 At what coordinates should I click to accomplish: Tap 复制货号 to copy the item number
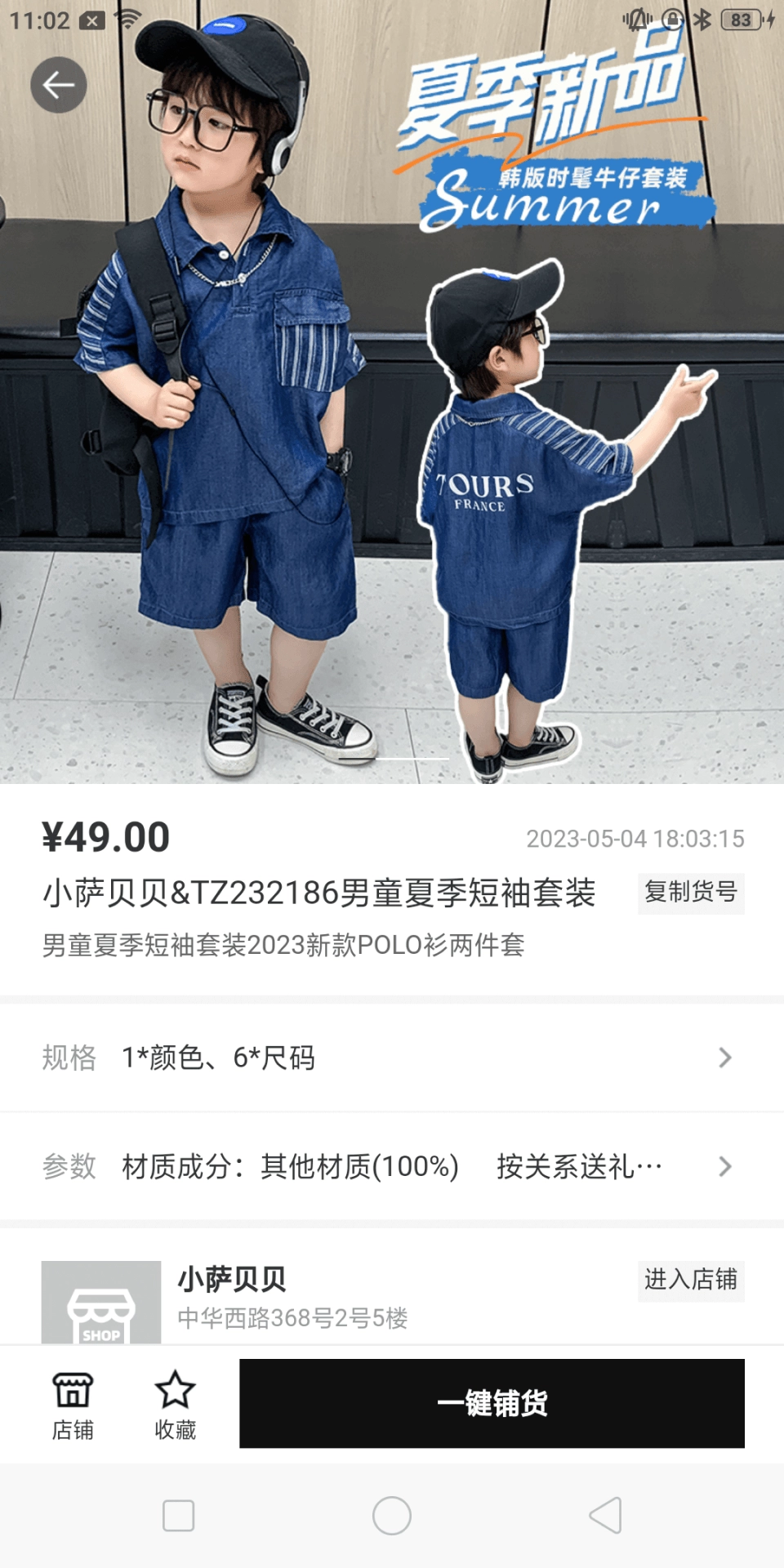(690, 892)
